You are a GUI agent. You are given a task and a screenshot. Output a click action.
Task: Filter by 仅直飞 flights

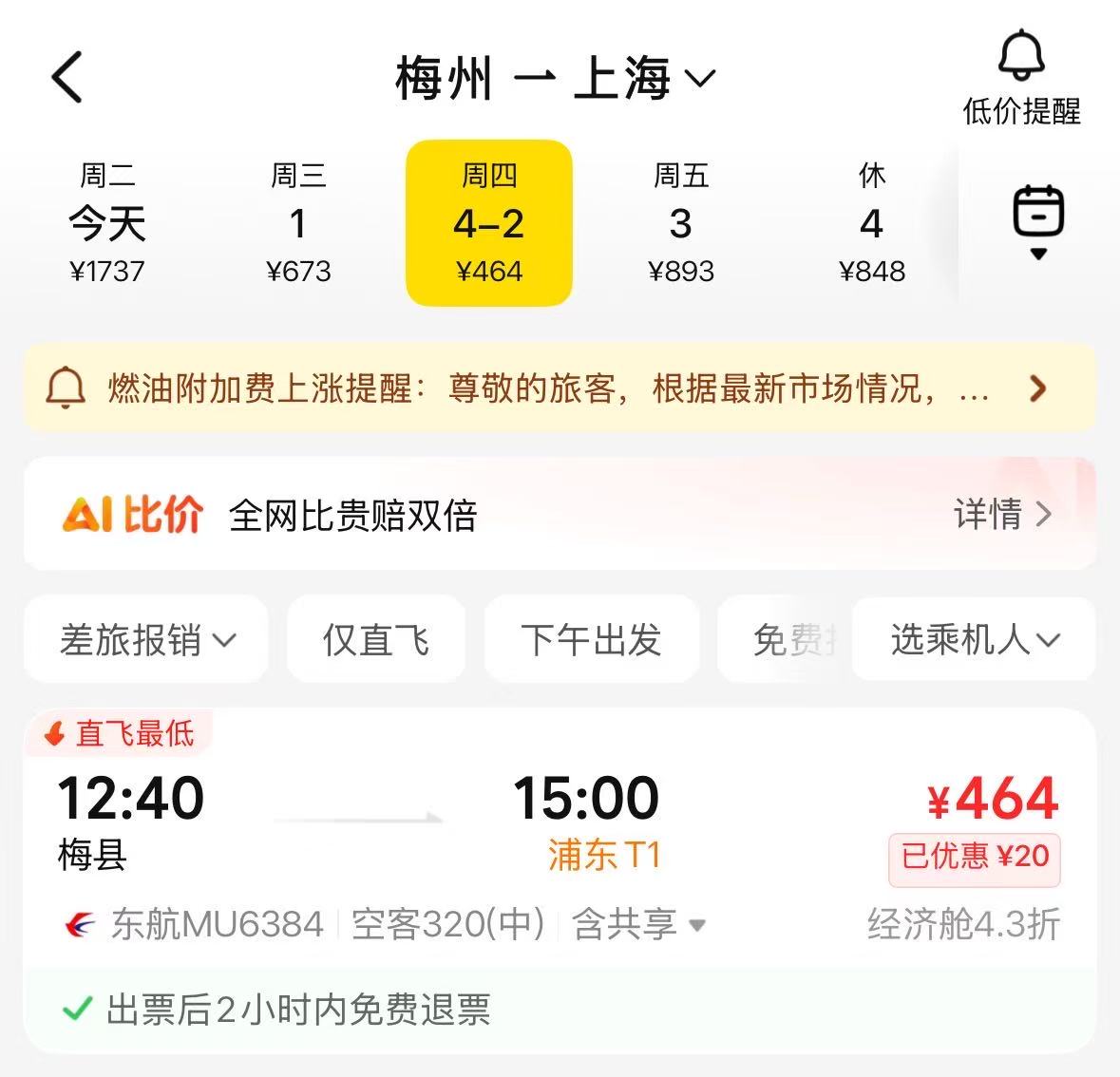coord(376,639)
